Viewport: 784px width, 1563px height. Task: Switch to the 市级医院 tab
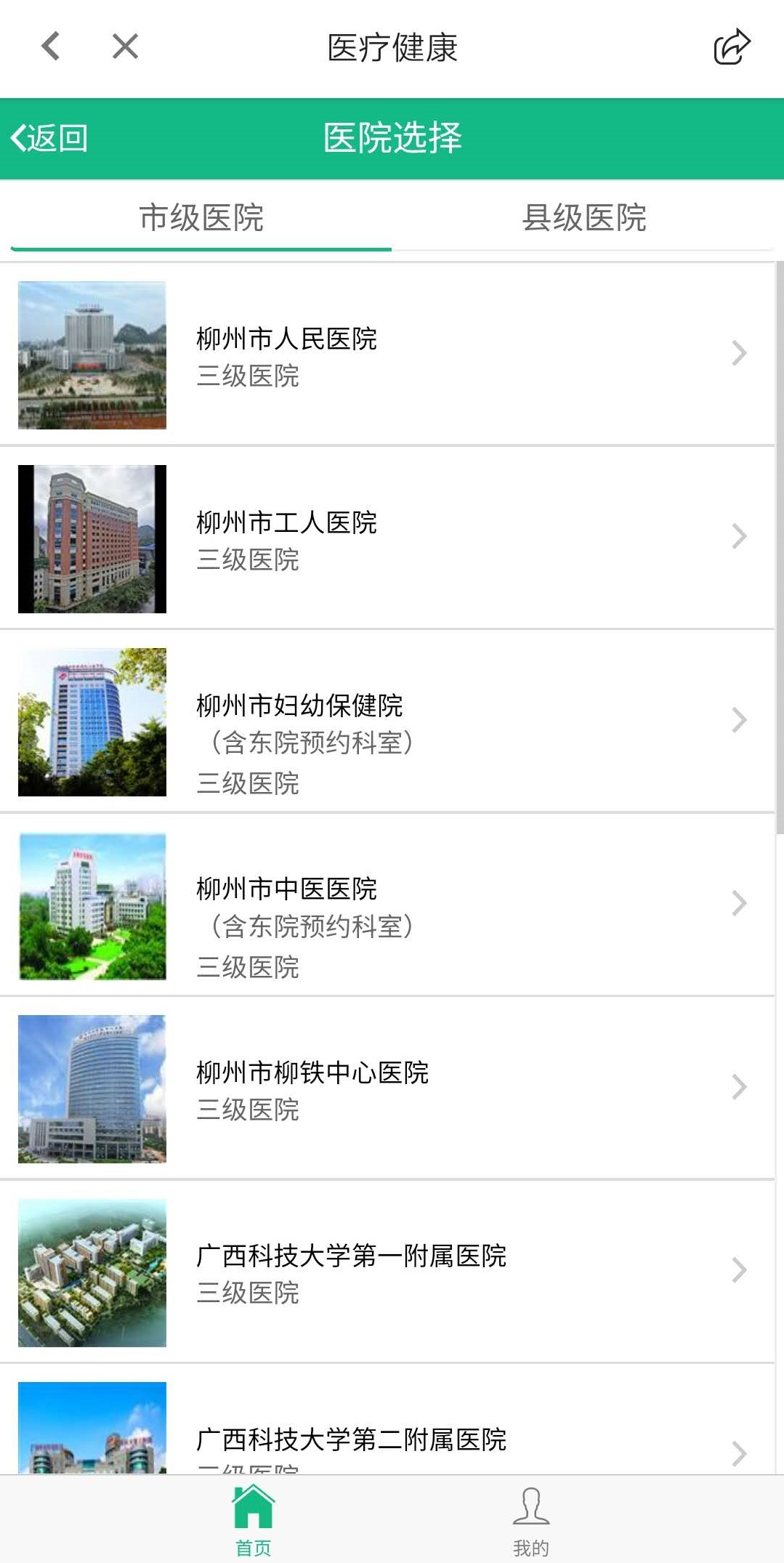(x=201, y=218)
